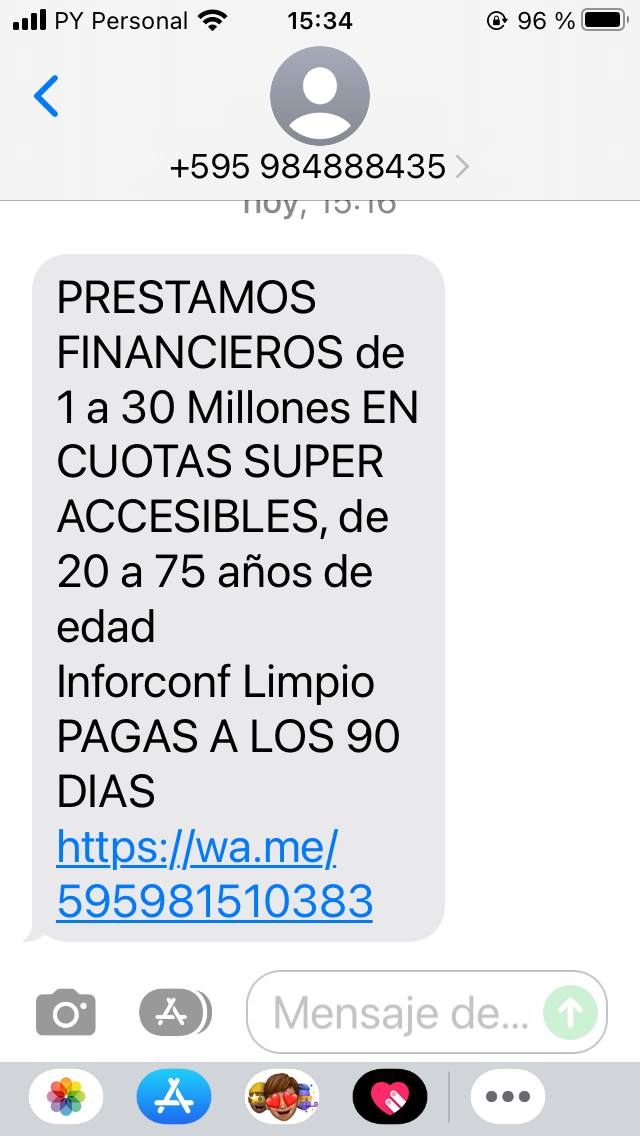The width and height of the screenshot is (640, 1136).
Task: Open the Photos app in the drawer
Action: click(x=66, y=1096)
